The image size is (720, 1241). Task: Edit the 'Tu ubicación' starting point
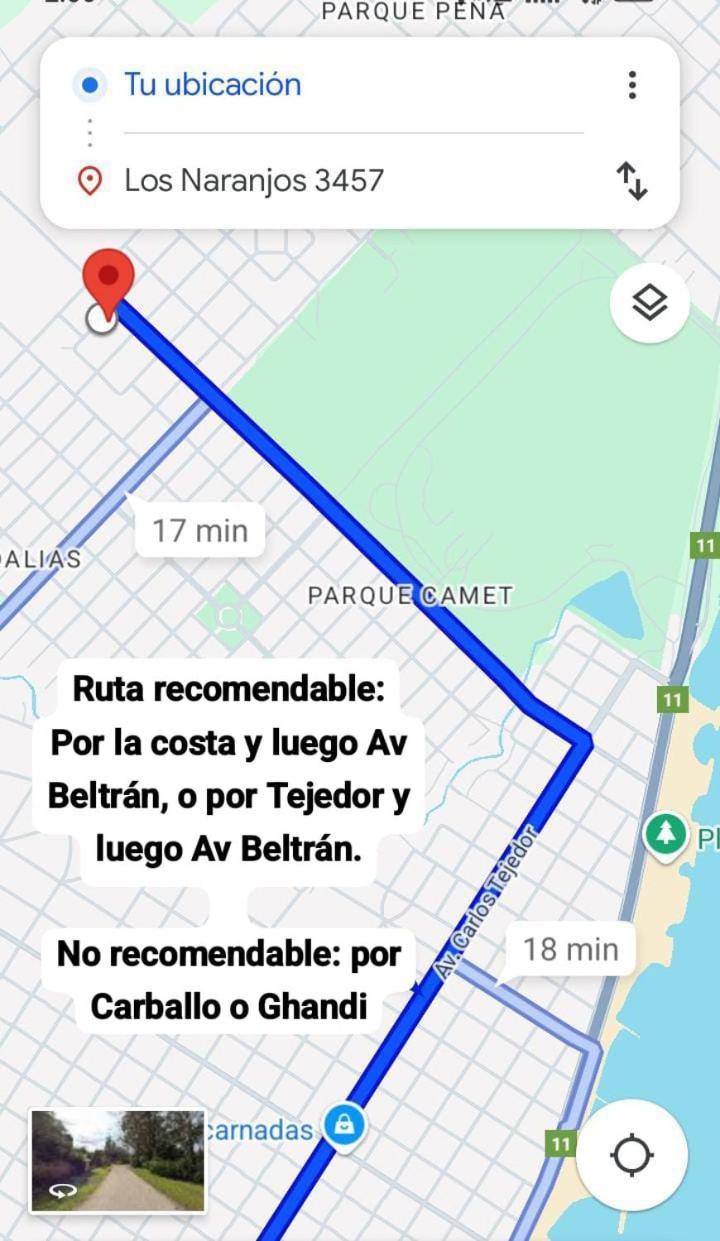pos(212,85)
